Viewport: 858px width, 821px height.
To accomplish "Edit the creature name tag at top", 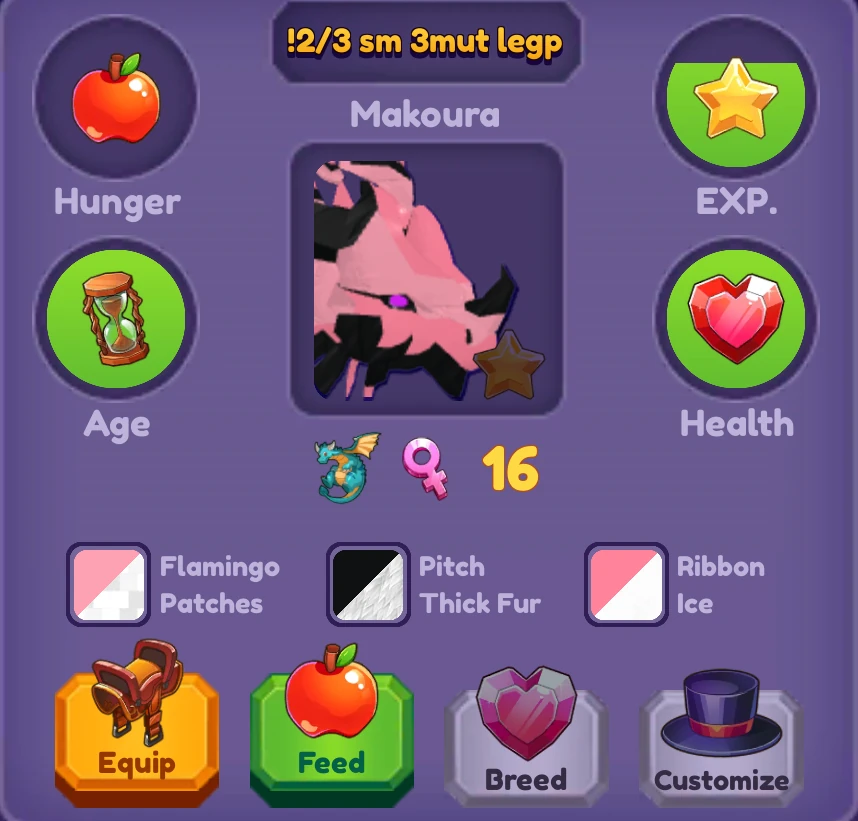I will point(426,42).
